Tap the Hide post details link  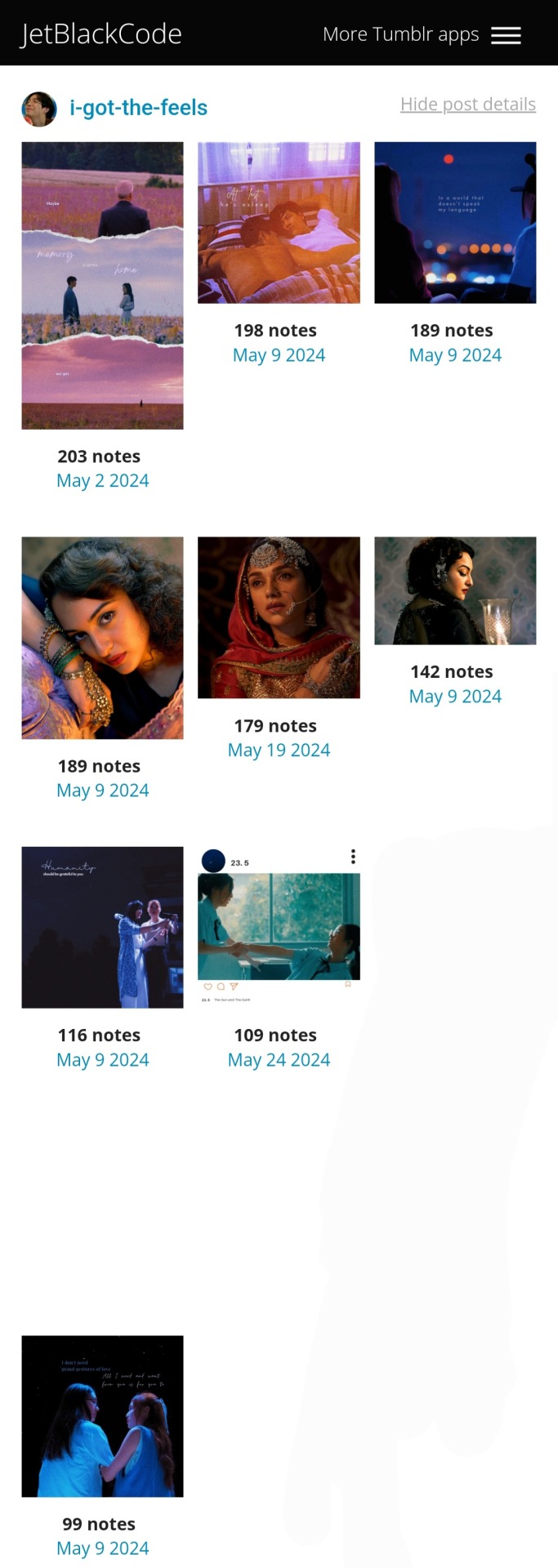click(467, 105)
